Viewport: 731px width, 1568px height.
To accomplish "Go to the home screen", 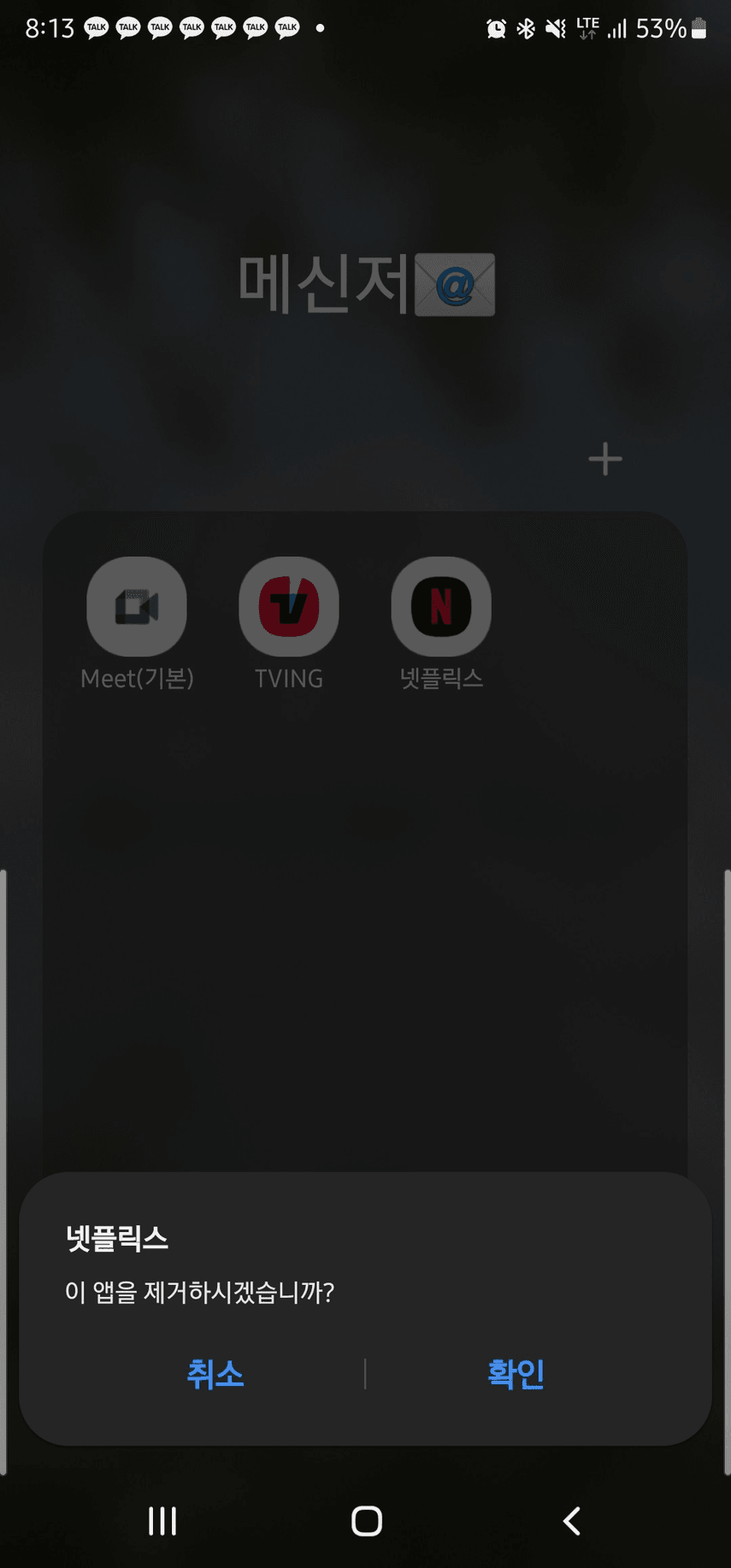I will pos(367,1521).
